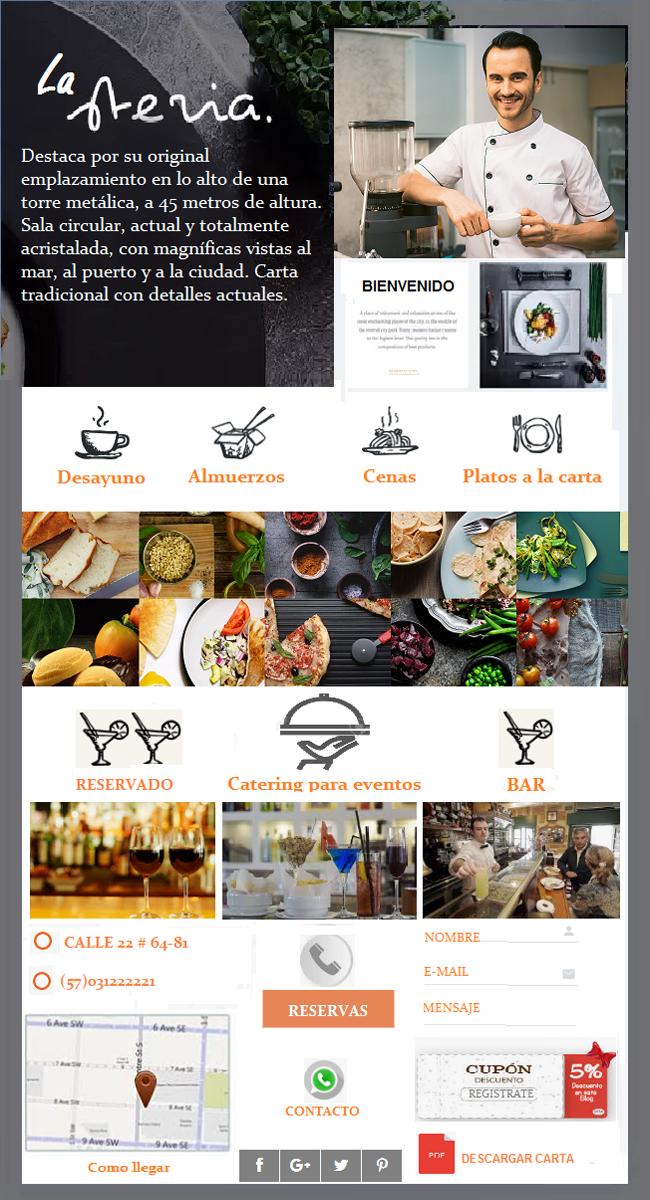
Task: Focus the NOMBRE field
Action: point(500,937)
